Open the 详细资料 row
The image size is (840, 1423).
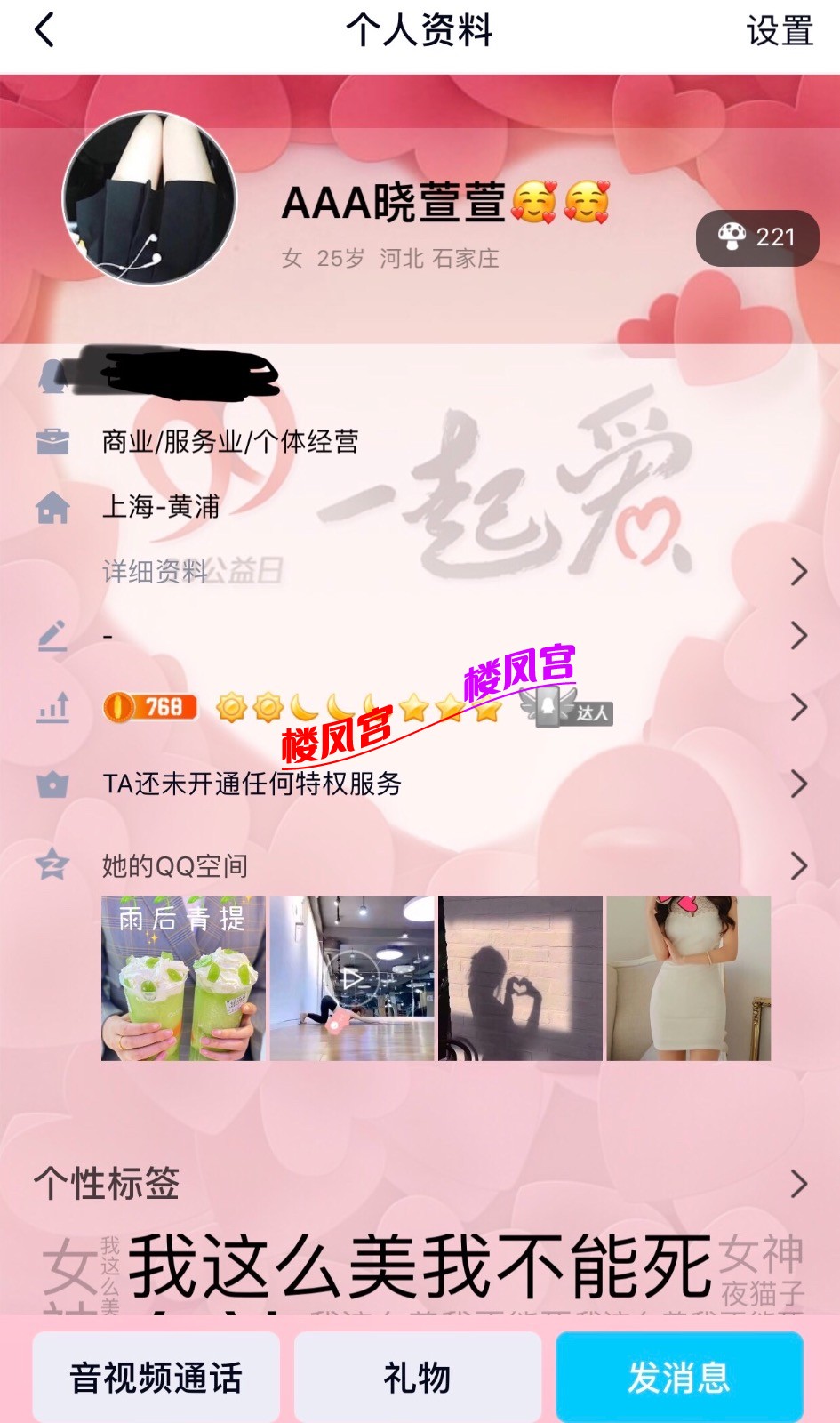(x=444, y=571)
